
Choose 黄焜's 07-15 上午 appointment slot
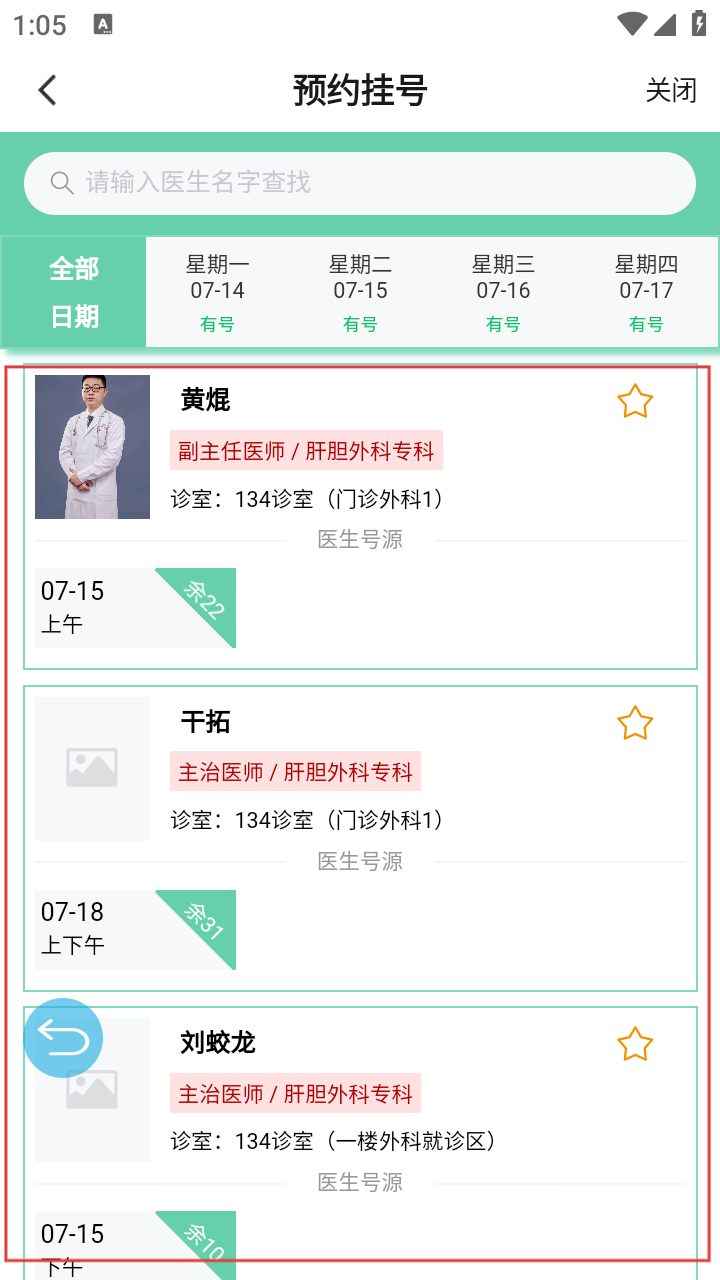point(135,608)
